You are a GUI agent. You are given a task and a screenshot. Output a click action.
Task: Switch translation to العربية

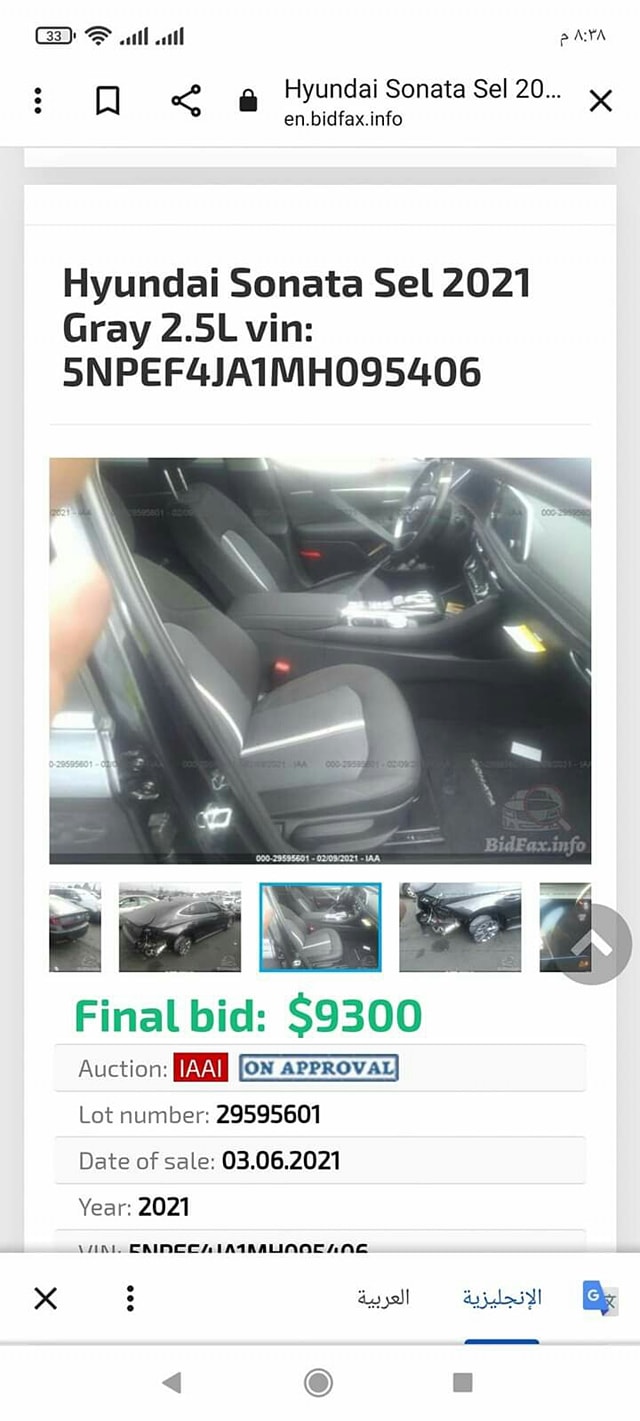[384, 1298]
